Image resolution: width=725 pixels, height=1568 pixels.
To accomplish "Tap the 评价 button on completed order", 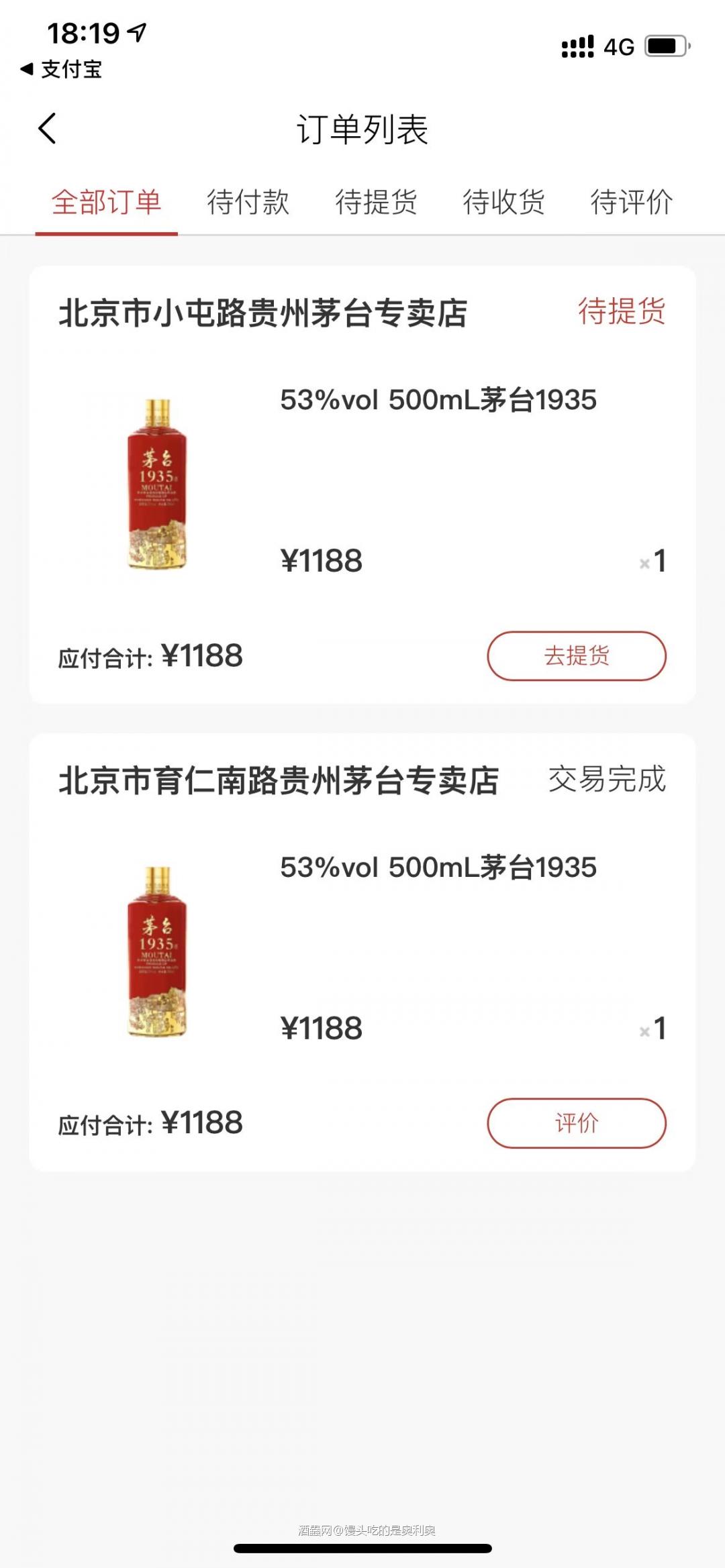I will click(576, 1122).
